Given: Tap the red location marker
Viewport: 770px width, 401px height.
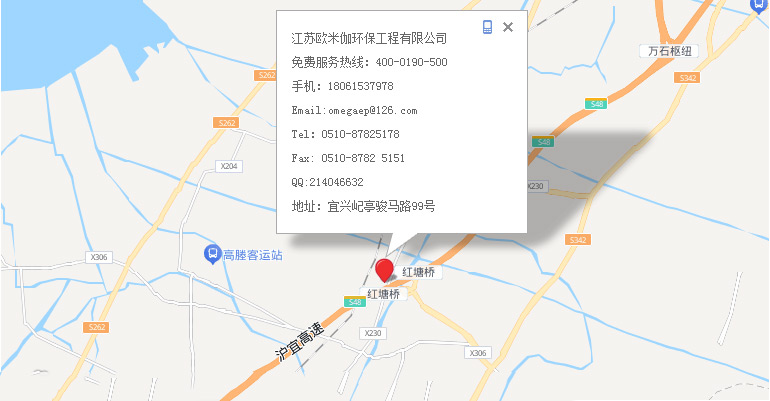Looking at the screenshot, I should [385, 270].
